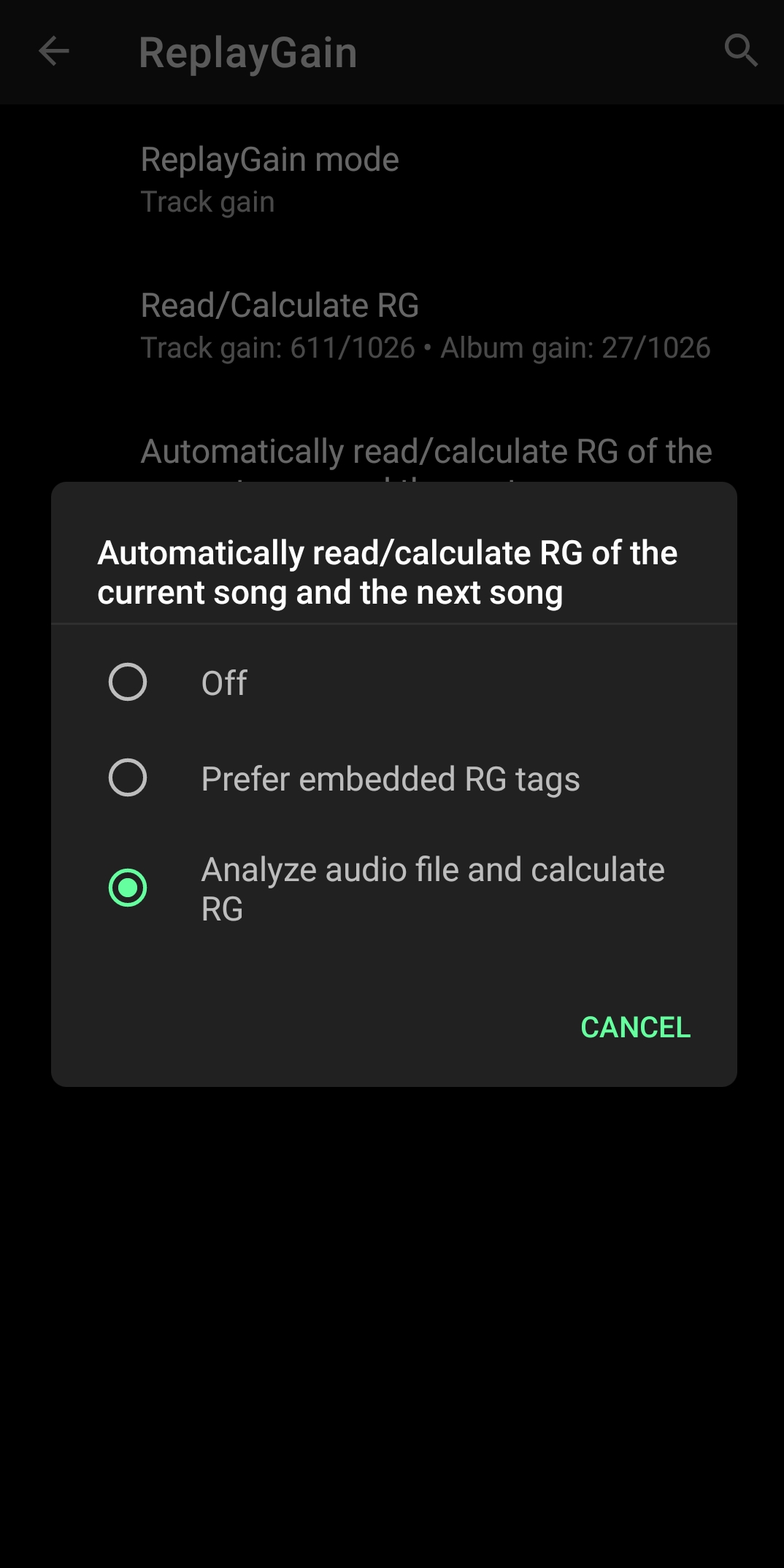
Task: Tap the back arrow to leave ReplayGain
Action: [53, 52]
